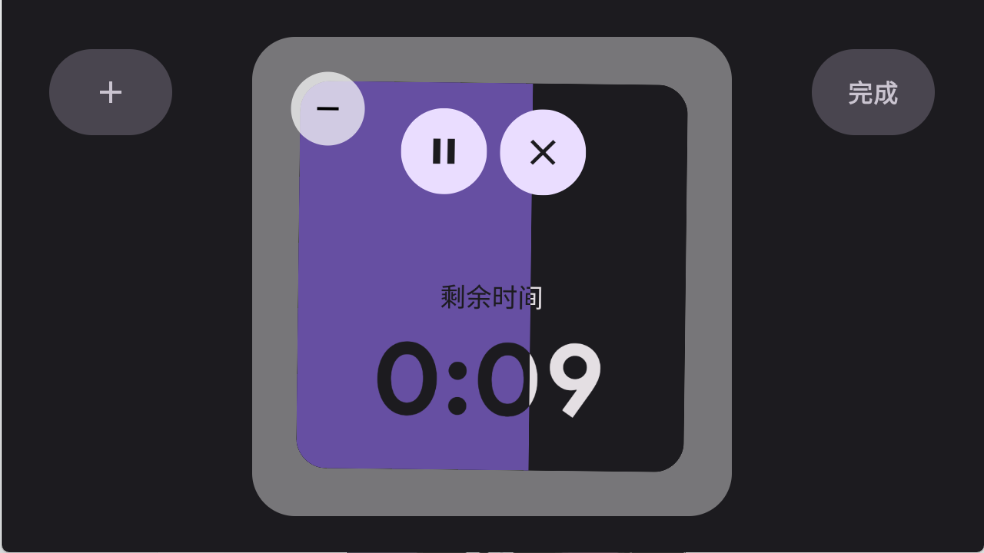Remove the timer tile with minus icon
The height and width of the screenshot is (553, 984).
click(327, 108)
